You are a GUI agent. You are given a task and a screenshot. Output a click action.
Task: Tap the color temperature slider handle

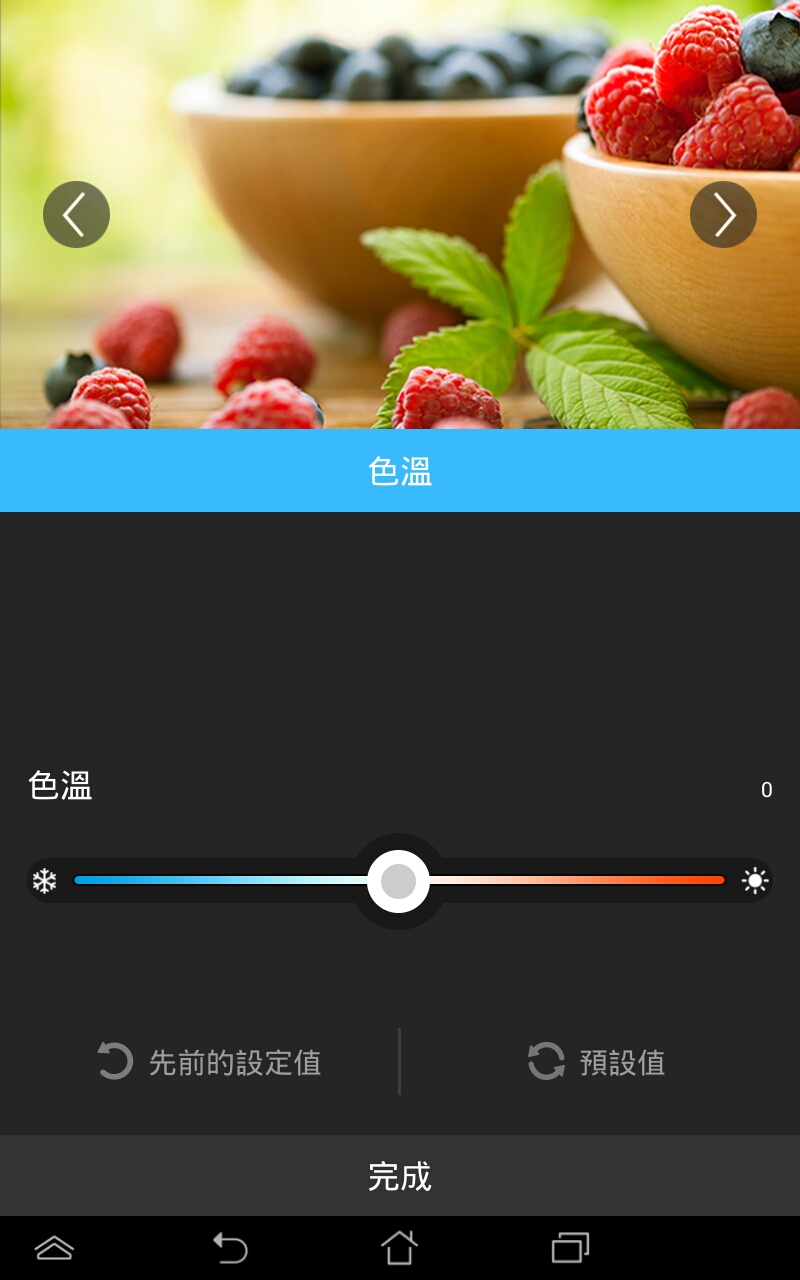coord(398,881)
